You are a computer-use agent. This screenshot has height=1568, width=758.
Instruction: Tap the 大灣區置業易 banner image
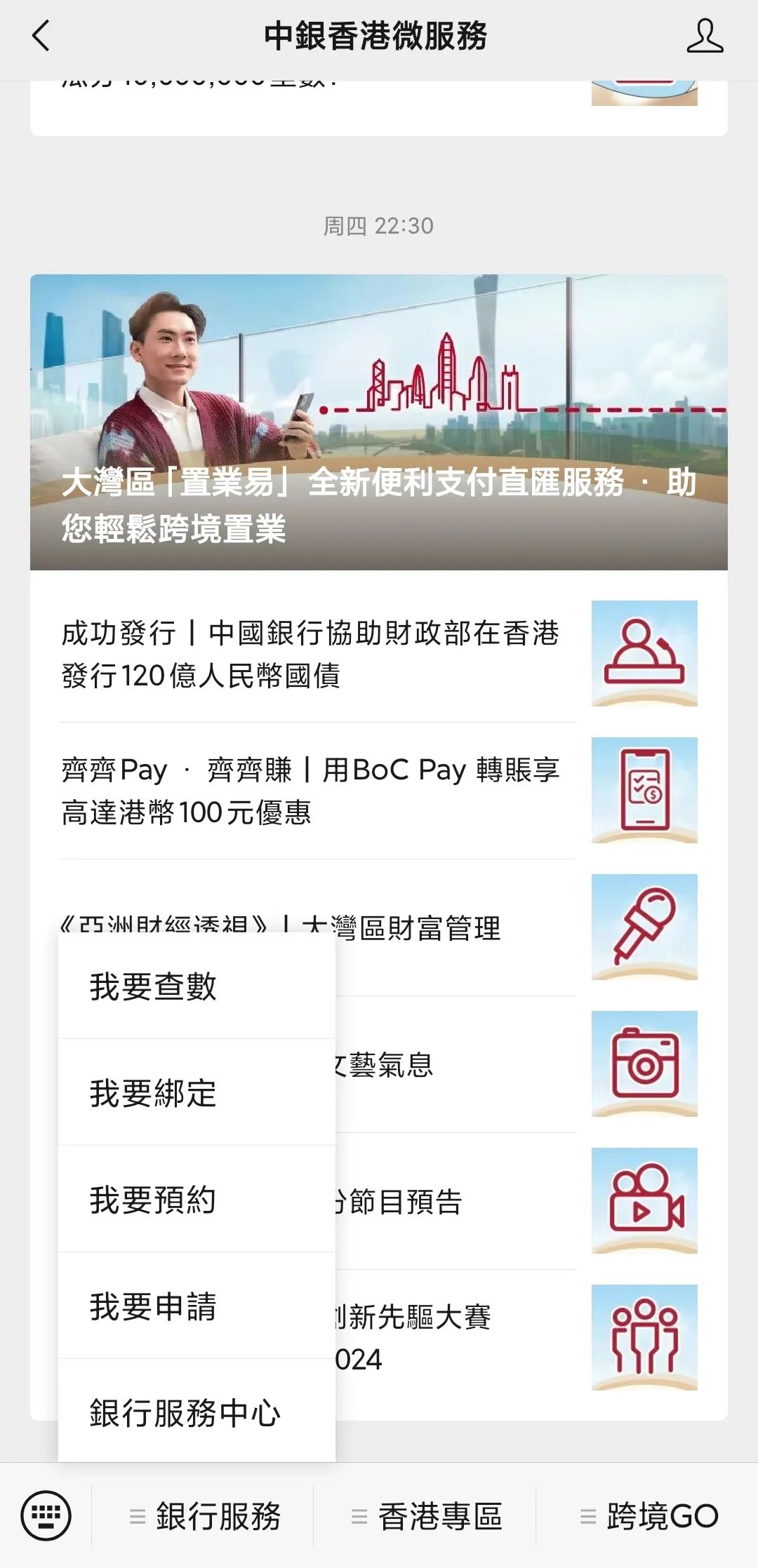[x=379, y=421]
